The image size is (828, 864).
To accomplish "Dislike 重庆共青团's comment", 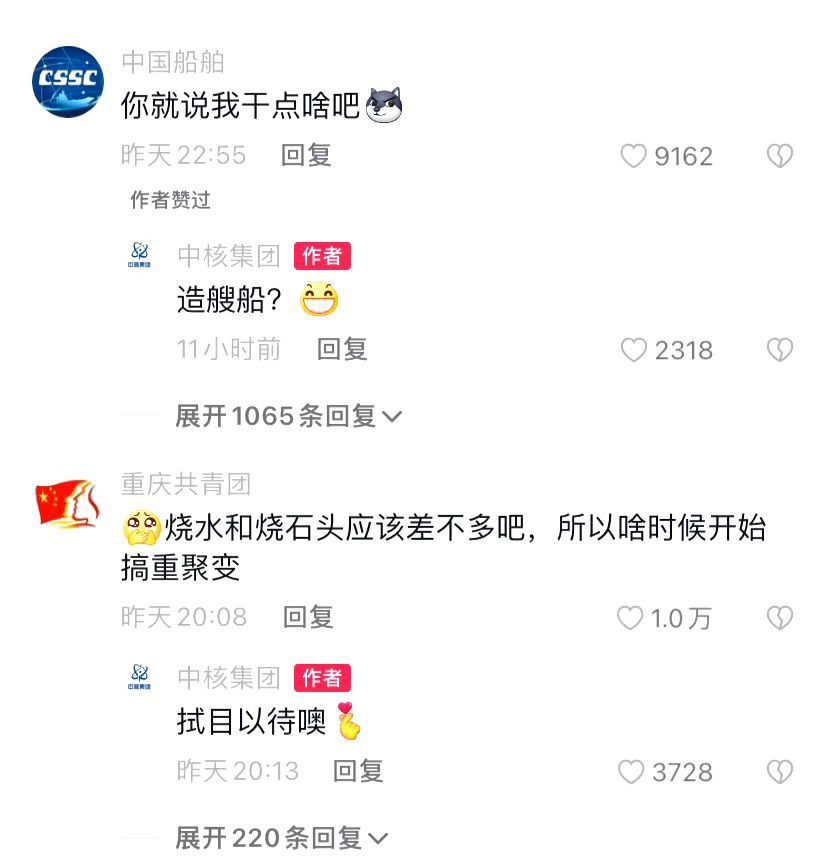I will [779, 618].
